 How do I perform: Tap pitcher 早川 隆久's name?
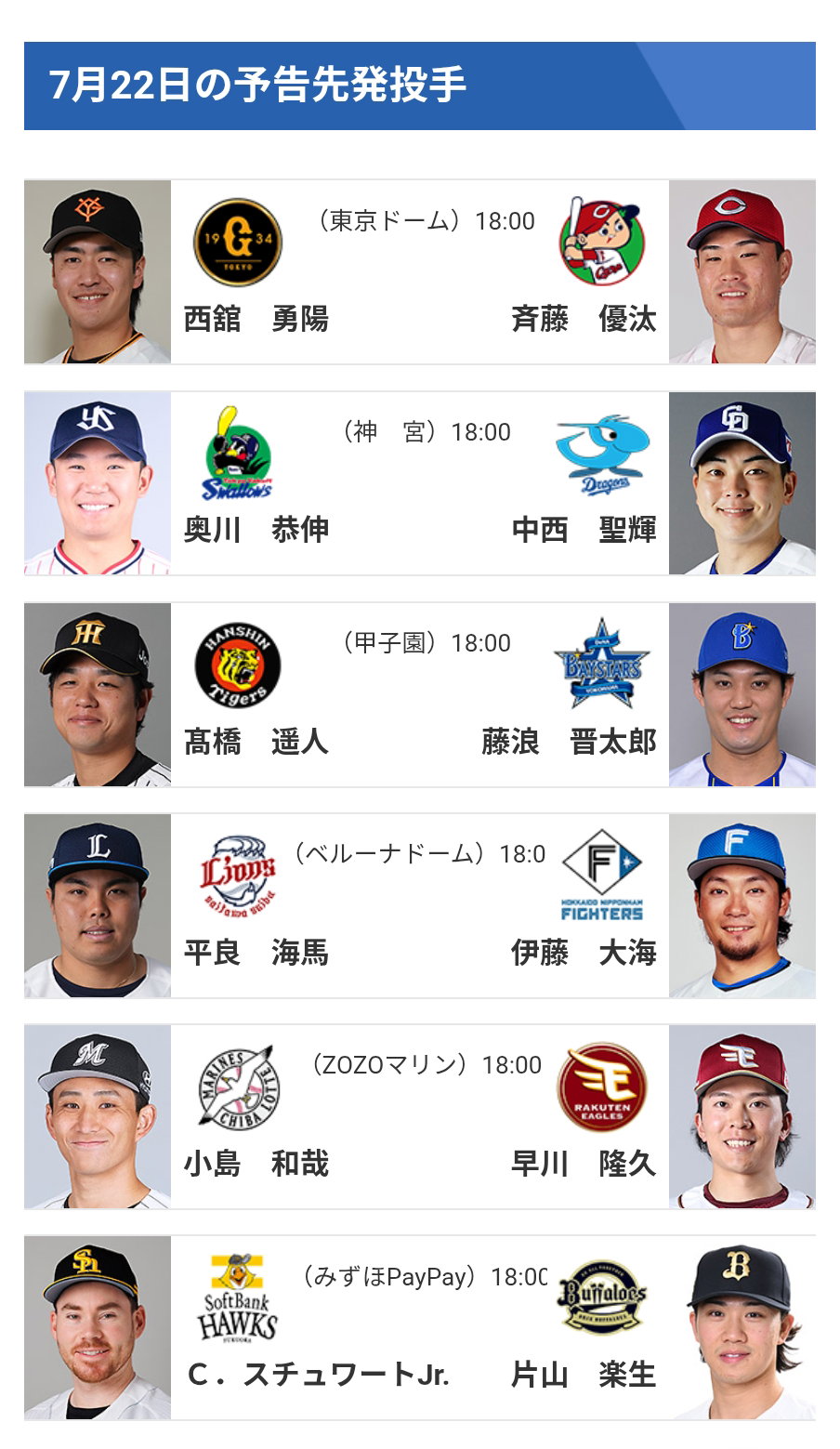(x=584, y=1164)
